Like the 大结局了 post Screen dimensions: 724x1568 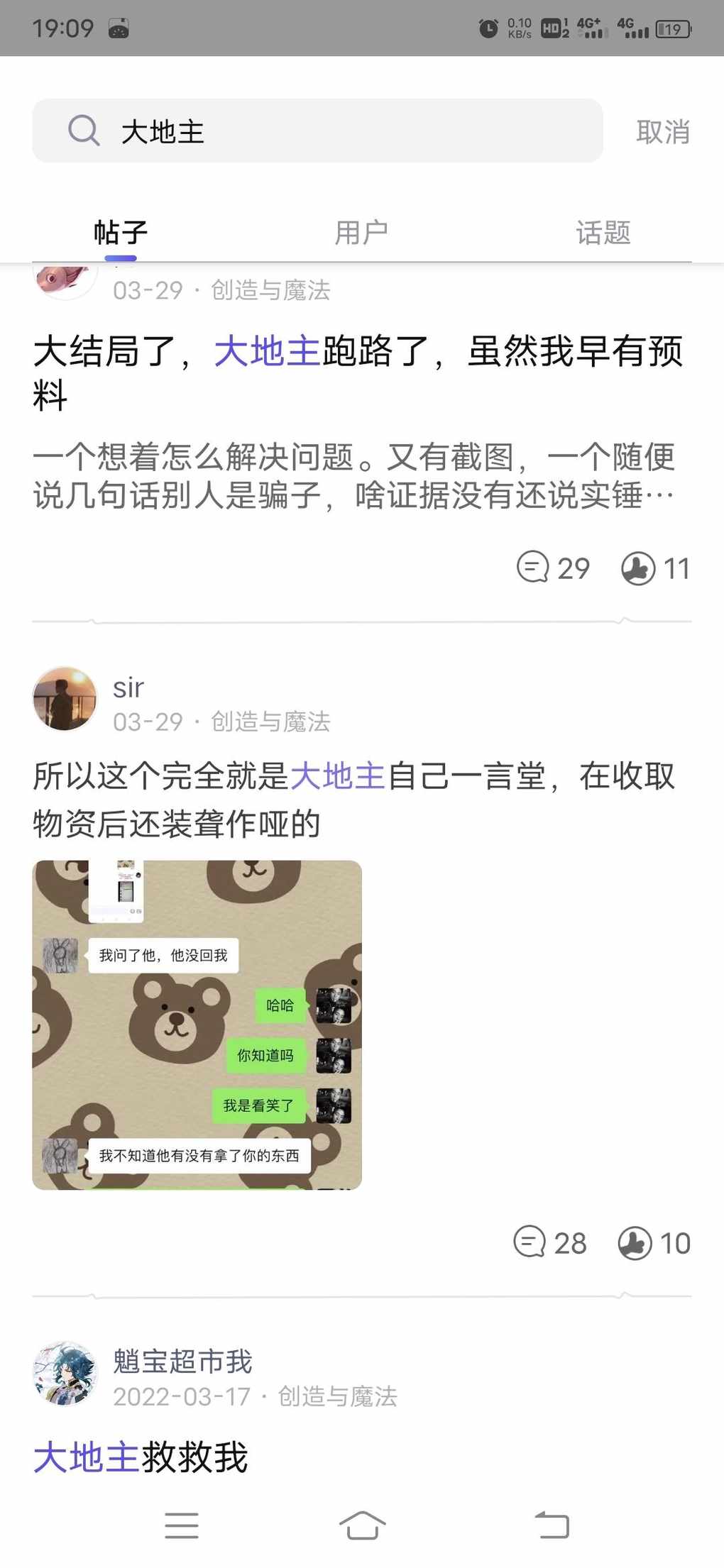pos(654,568)
